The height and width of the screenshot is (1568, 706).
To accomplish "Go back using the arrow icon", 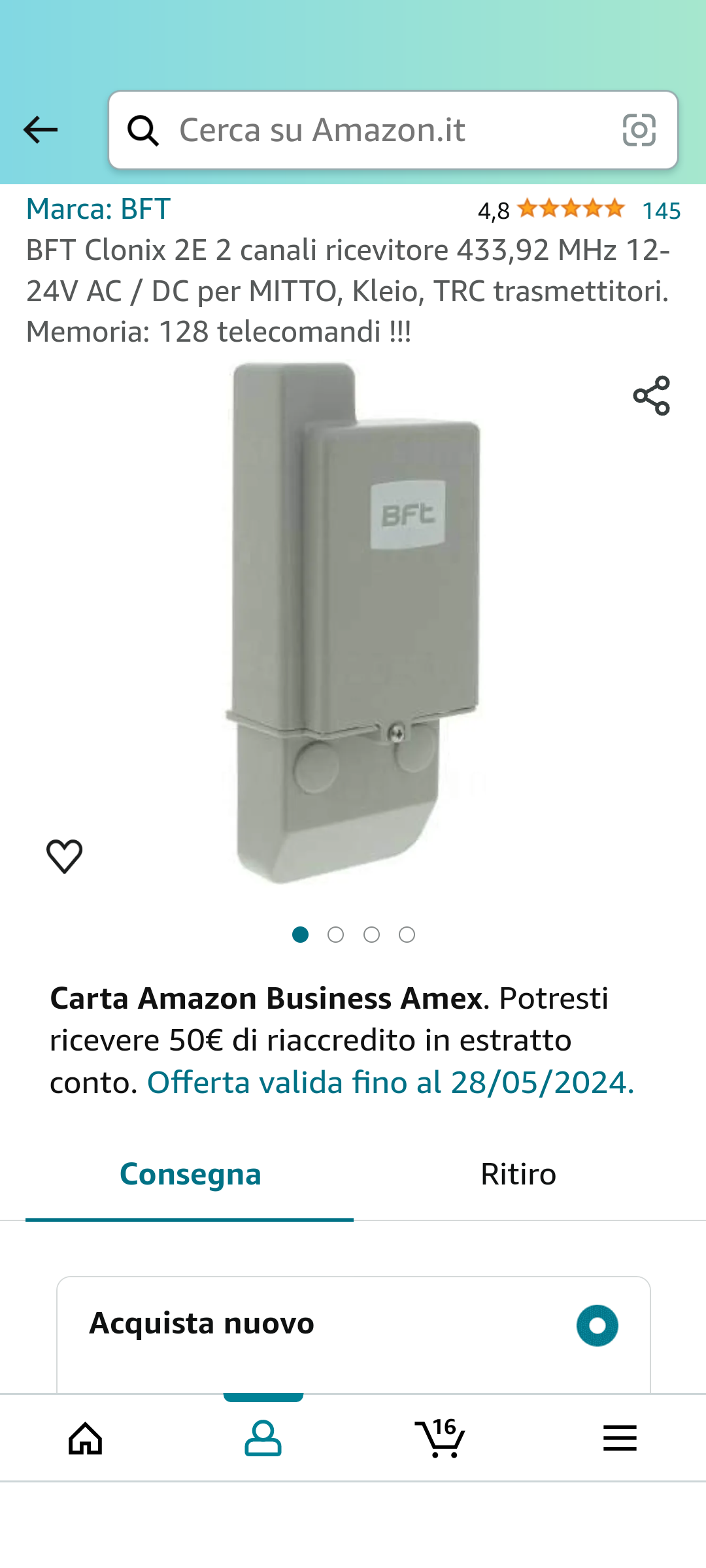I will pyautogui.click(x=41, y=130).
